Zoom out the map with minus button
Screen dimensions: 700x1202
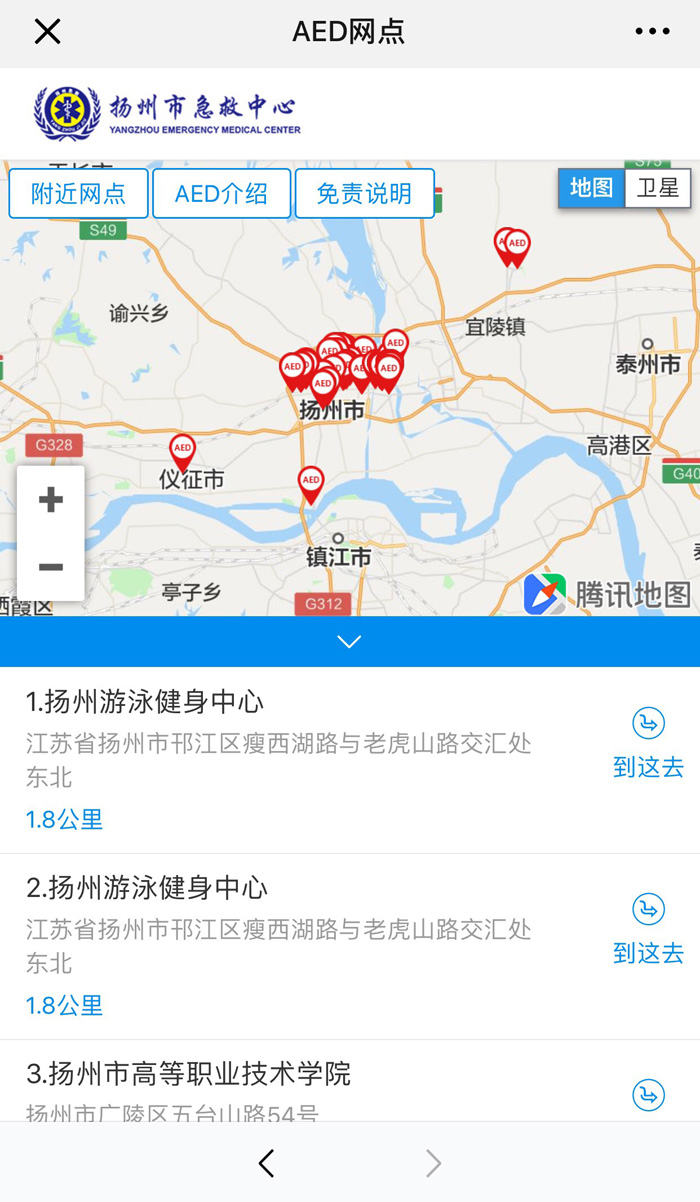[51, 567]
